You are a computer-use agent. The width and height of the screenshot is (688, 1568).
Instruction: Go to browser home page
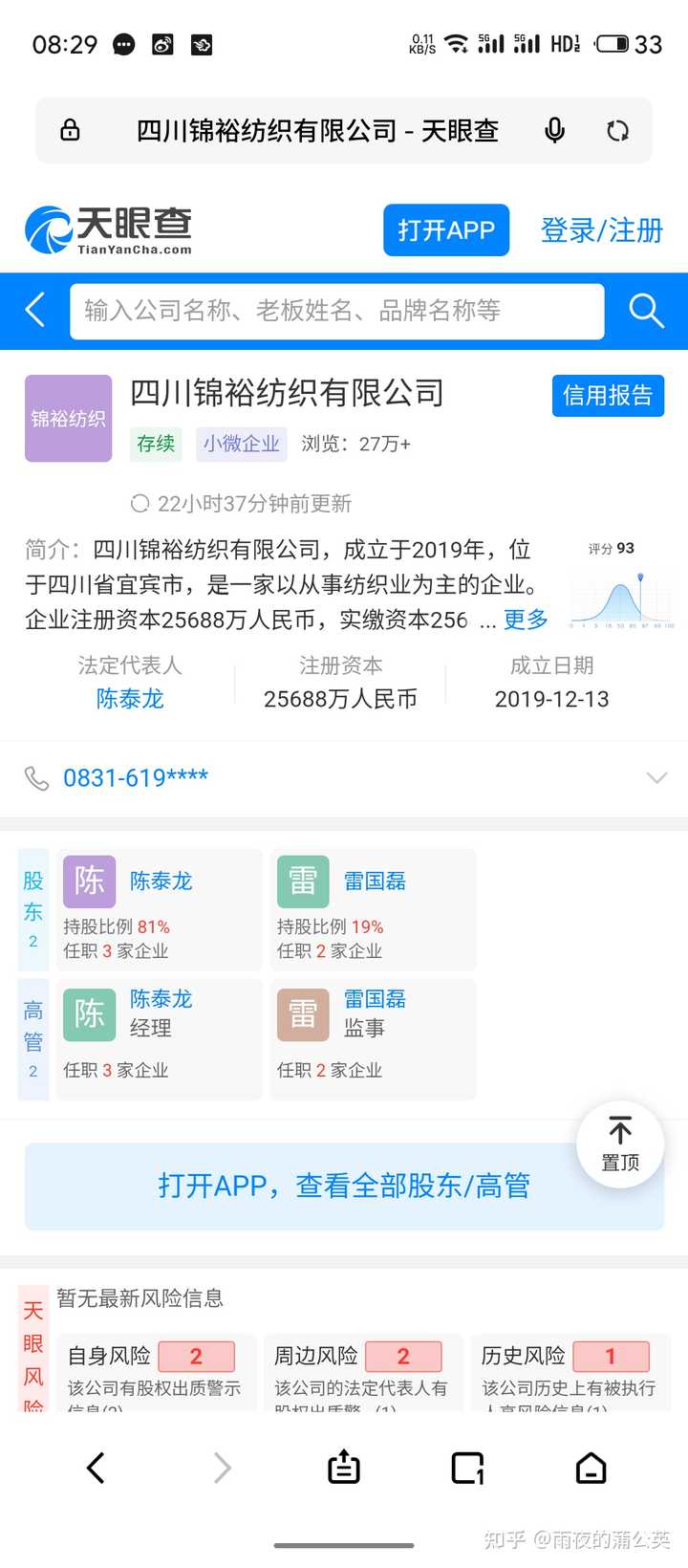[591, 1468]
